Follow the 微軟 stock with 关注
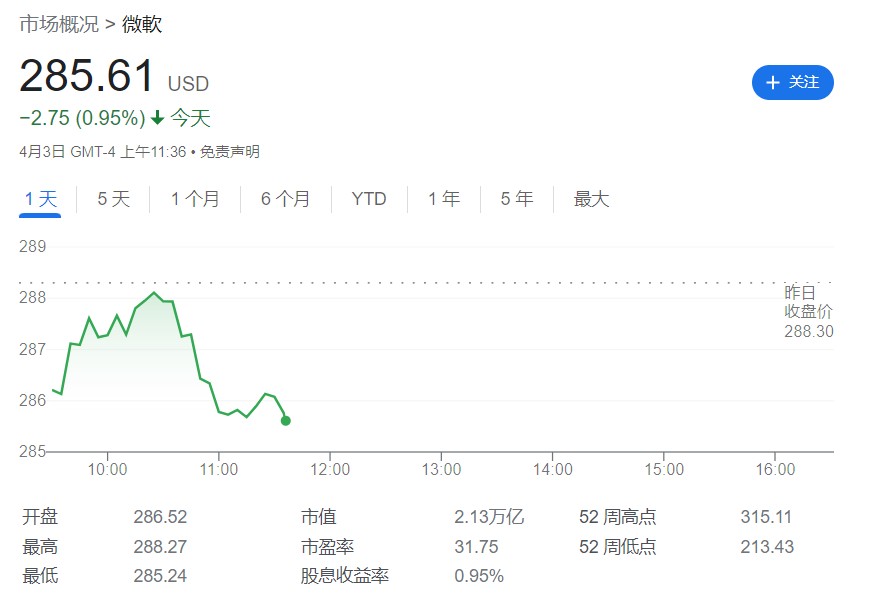871x601 pixels. (792, 83)
